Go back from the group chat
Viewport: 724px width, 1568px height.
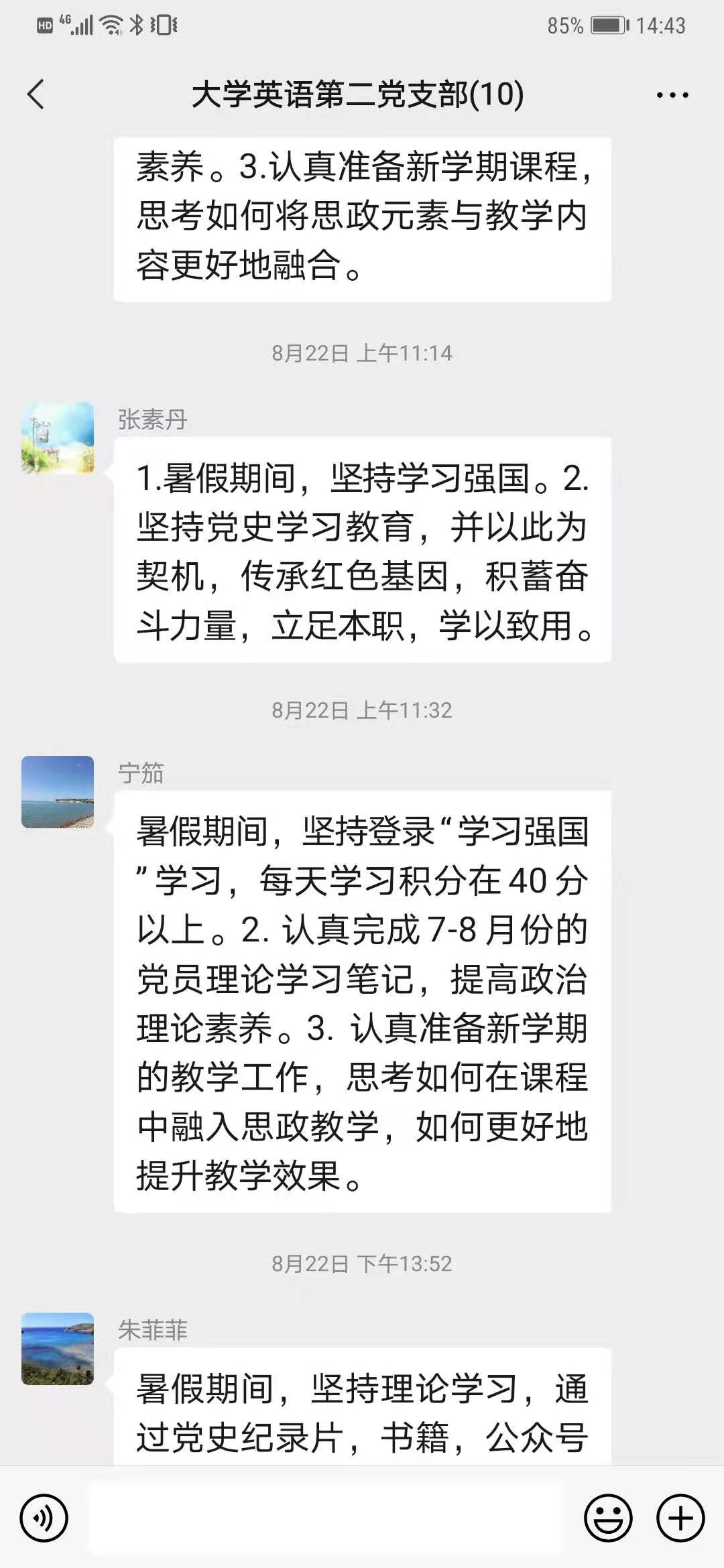click(36, 94)
